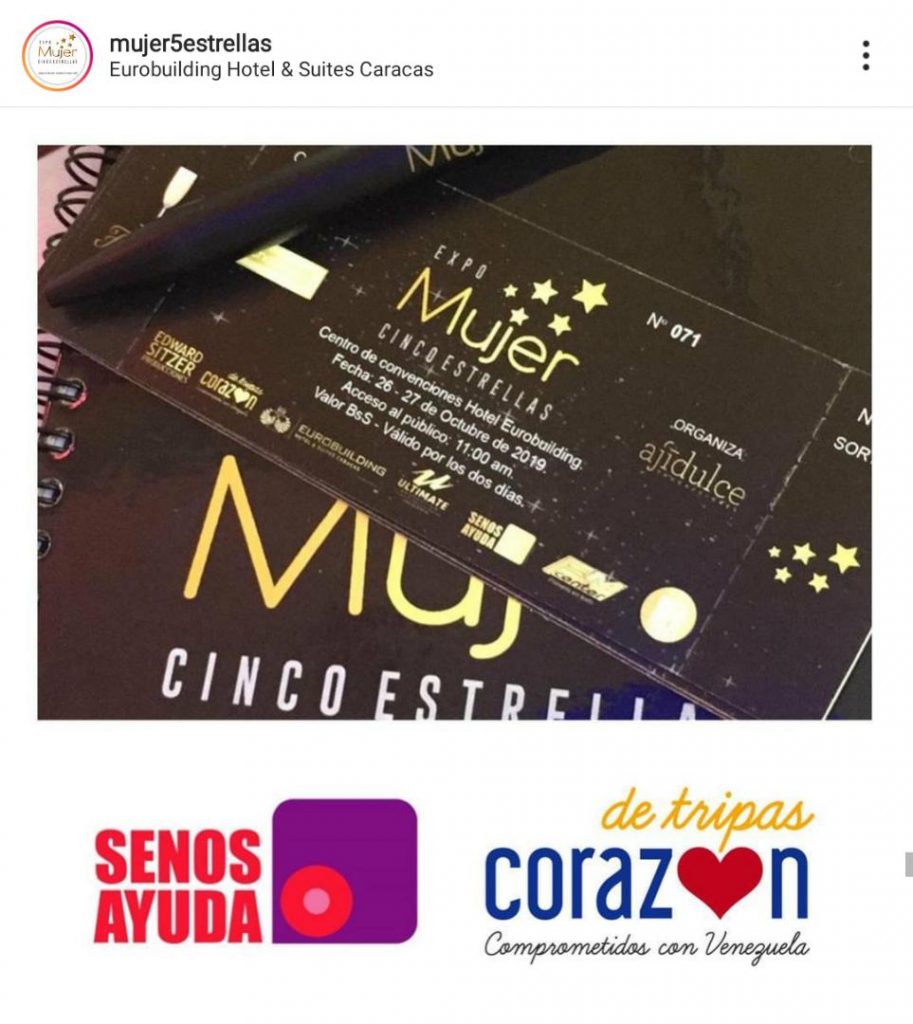Open mujer5estrellas profile picture
Image resolution: width=913 pixels, height=1024 pixels.
(57, 56)
